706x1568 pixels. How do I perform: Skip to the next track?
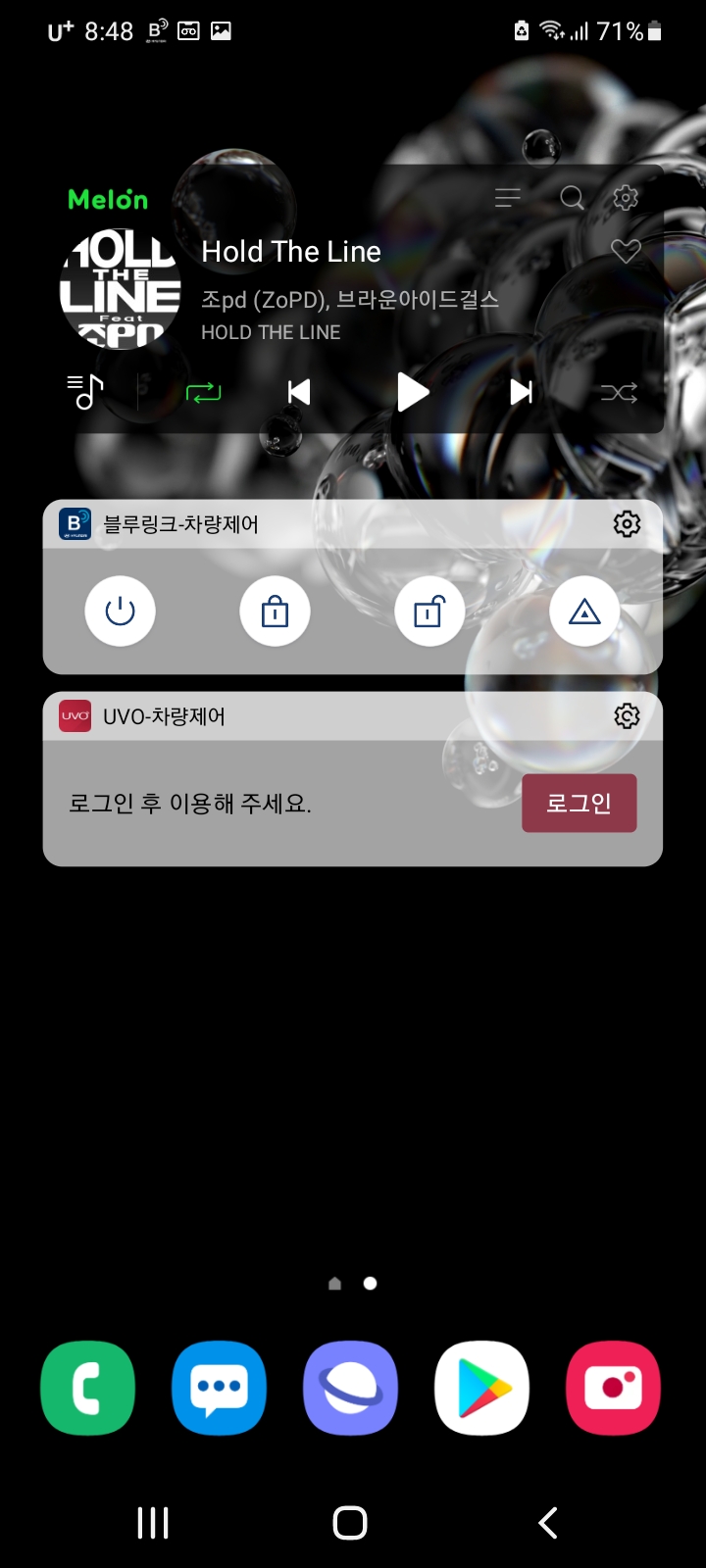(522, 393)
